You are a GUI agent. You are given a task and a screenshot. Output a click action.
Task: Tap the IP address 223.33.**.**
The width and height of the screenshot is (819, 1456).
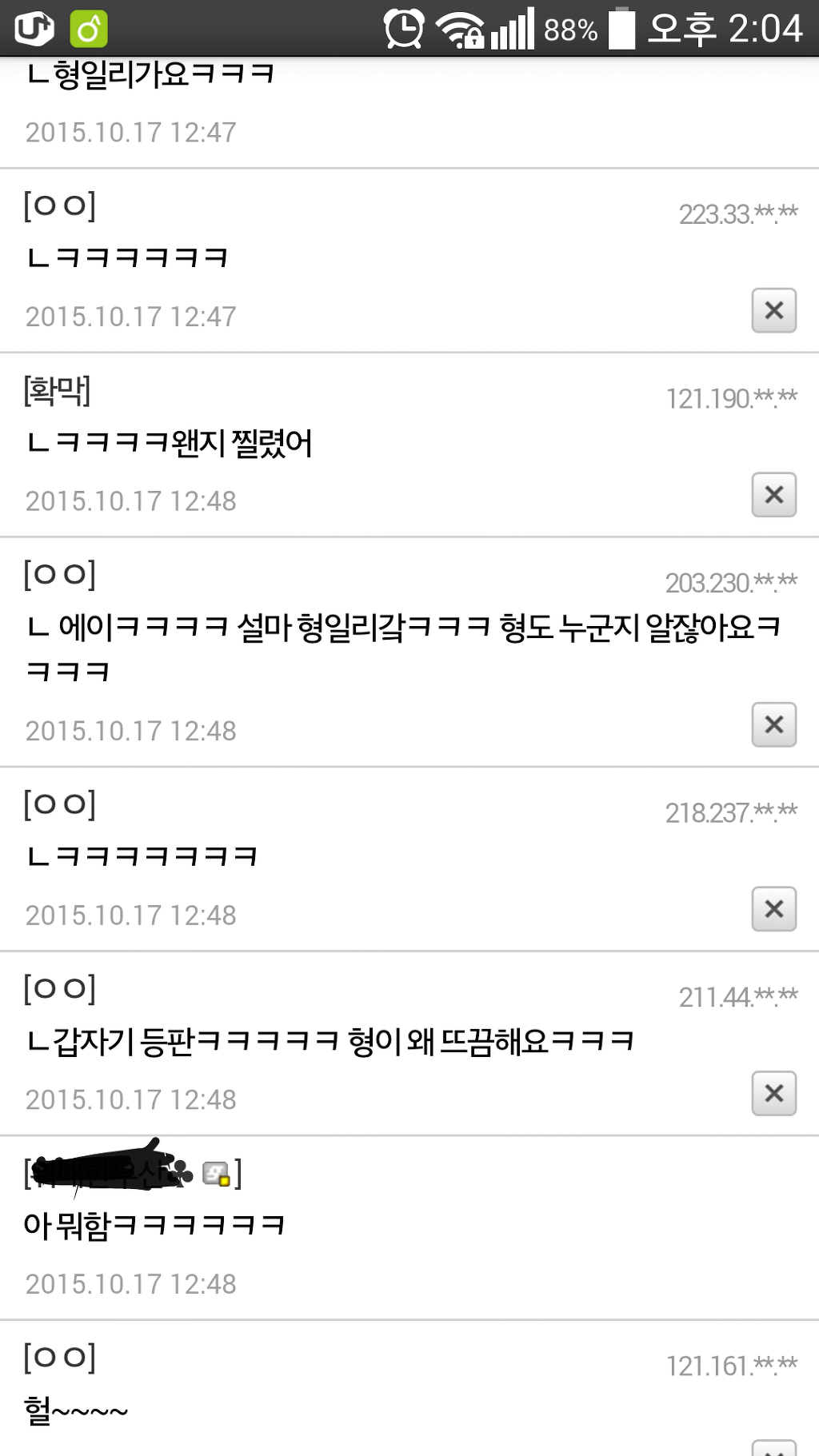pyautogui.click(x=737, y=212)
